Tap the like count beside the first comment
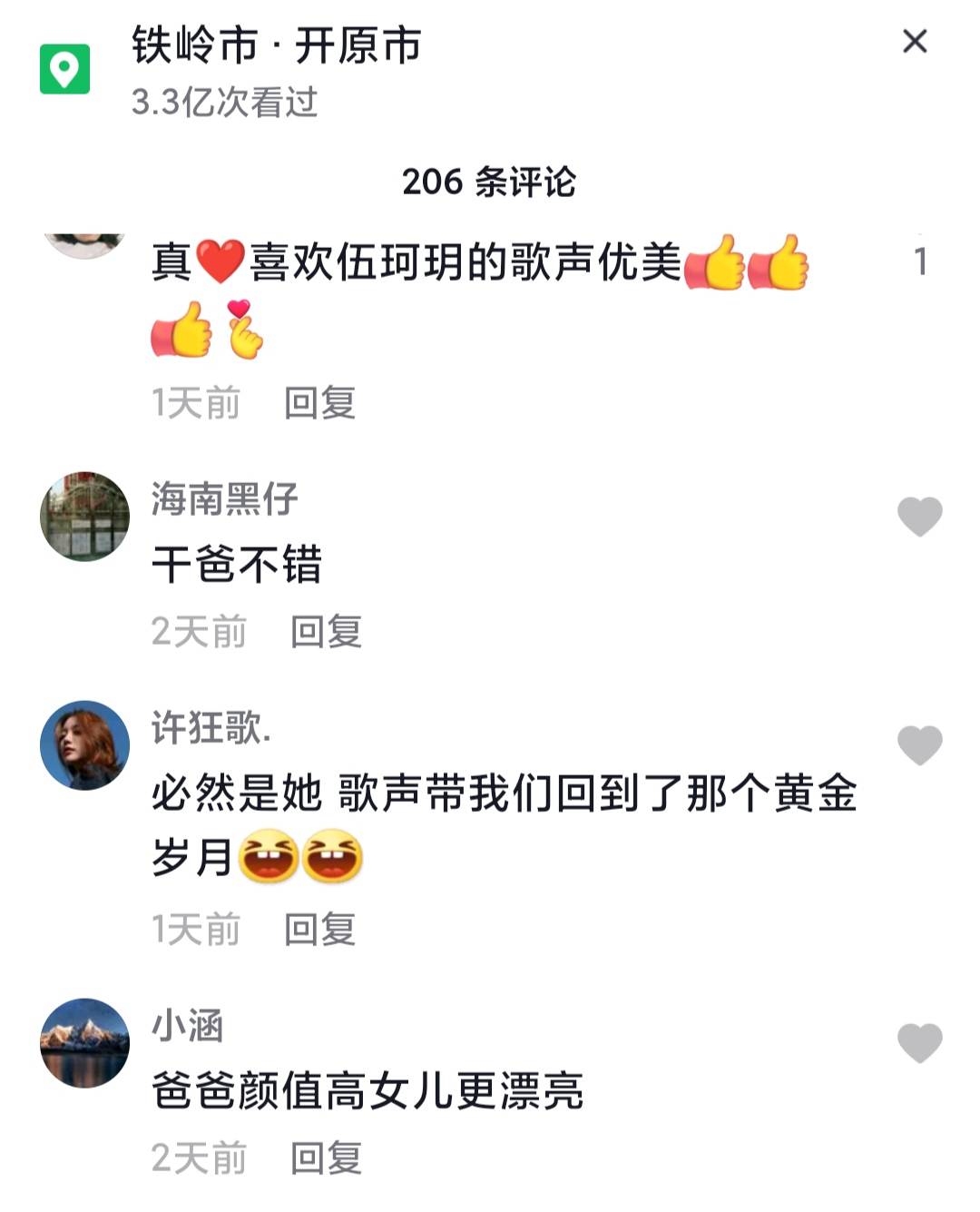This screenshot has height=1212, width=980. pos(922,259)
